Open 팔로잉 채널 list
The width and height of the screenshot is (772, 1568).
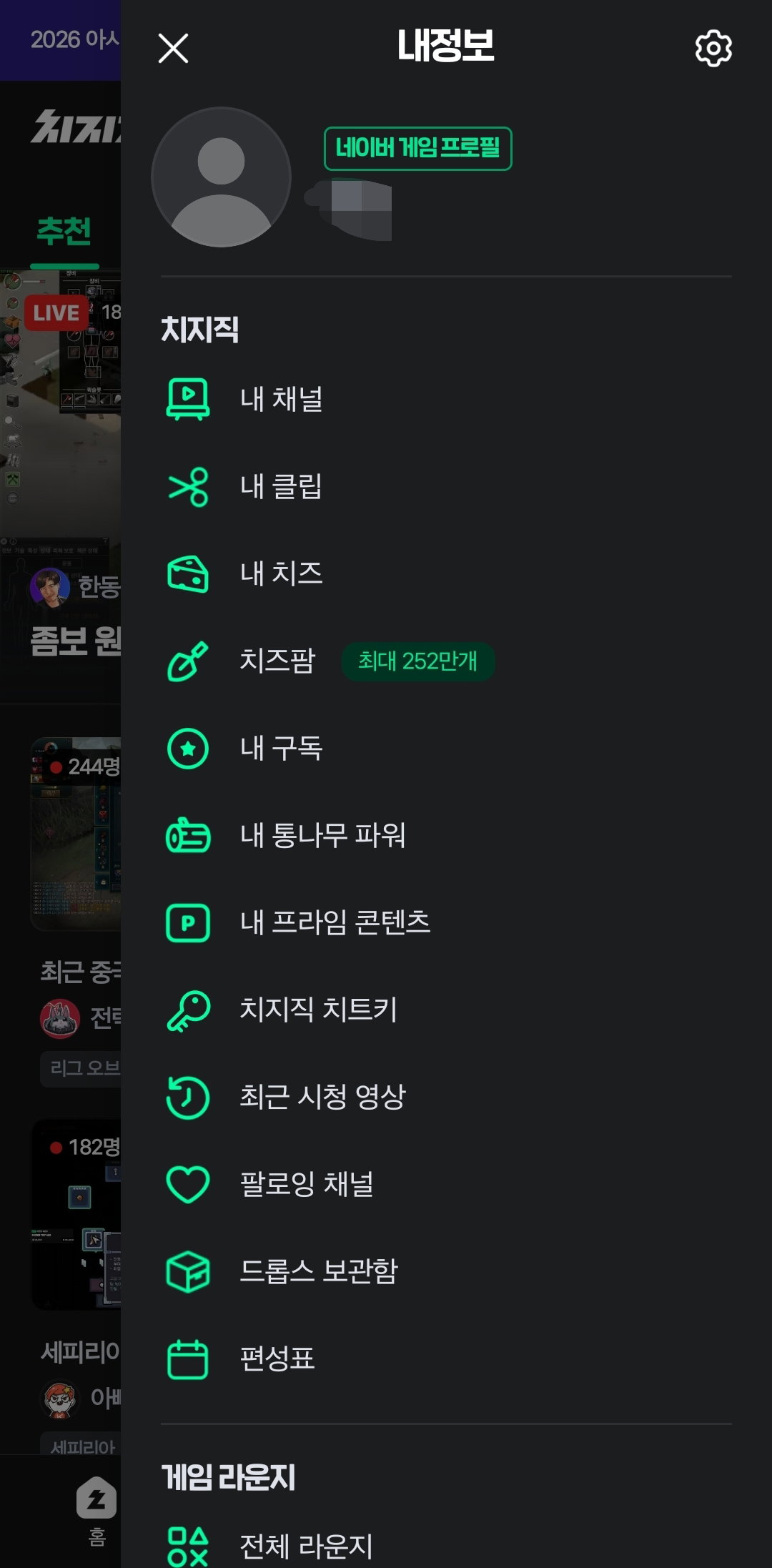pos(446,1184)
